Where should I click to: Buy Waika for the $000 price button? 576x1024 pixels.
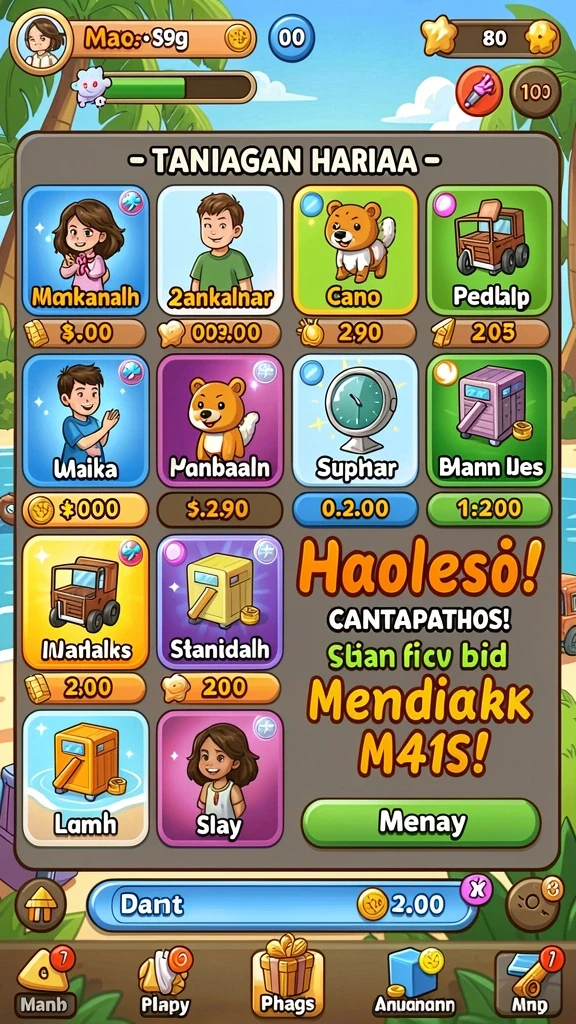(x=86, y=509)
